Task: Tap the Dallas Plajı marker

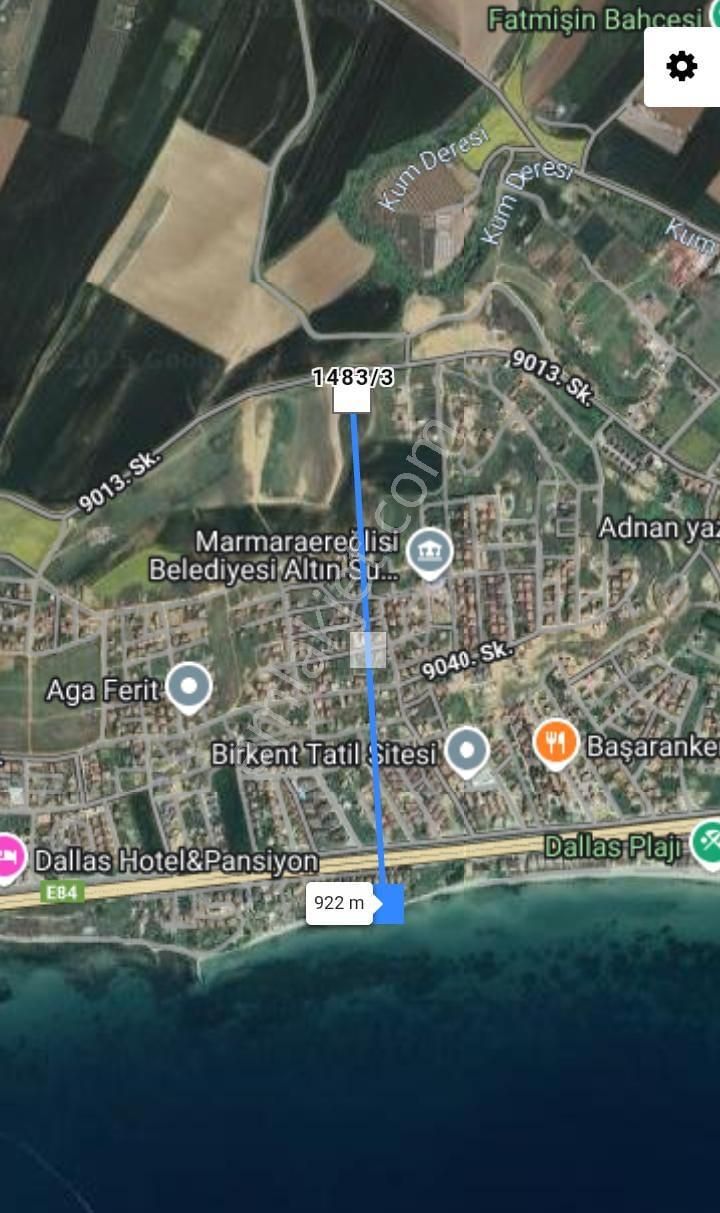Action: coord(707,843)
